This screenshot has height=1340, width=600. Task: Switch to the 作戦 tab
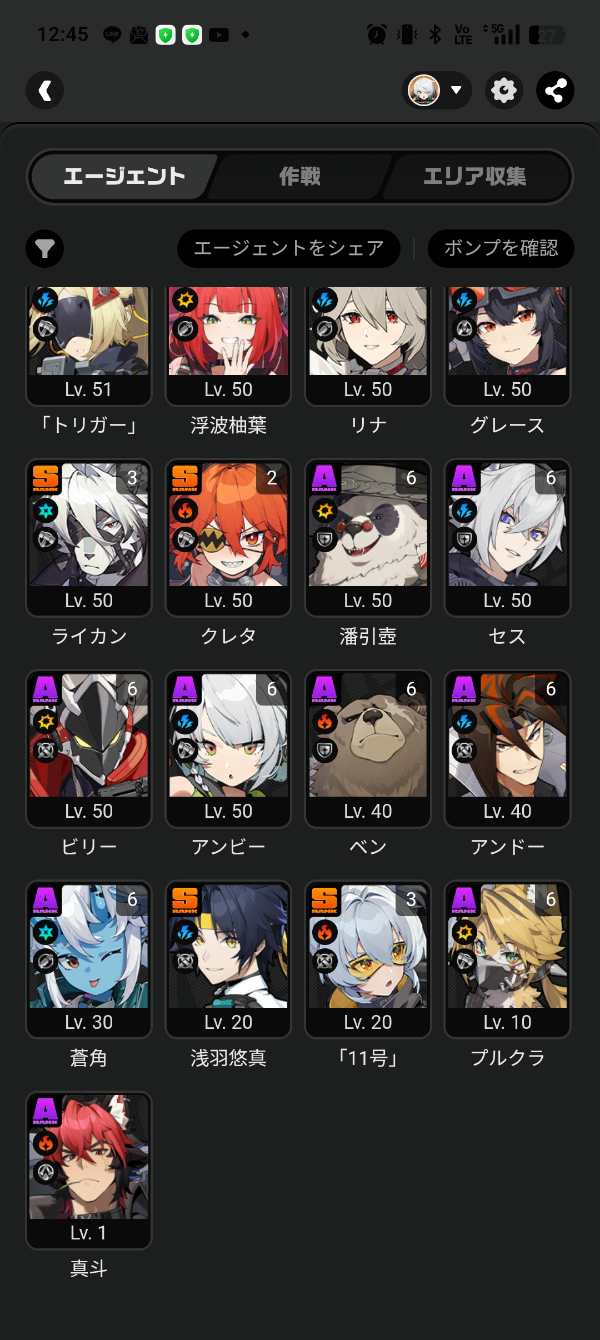click(299, 177)
